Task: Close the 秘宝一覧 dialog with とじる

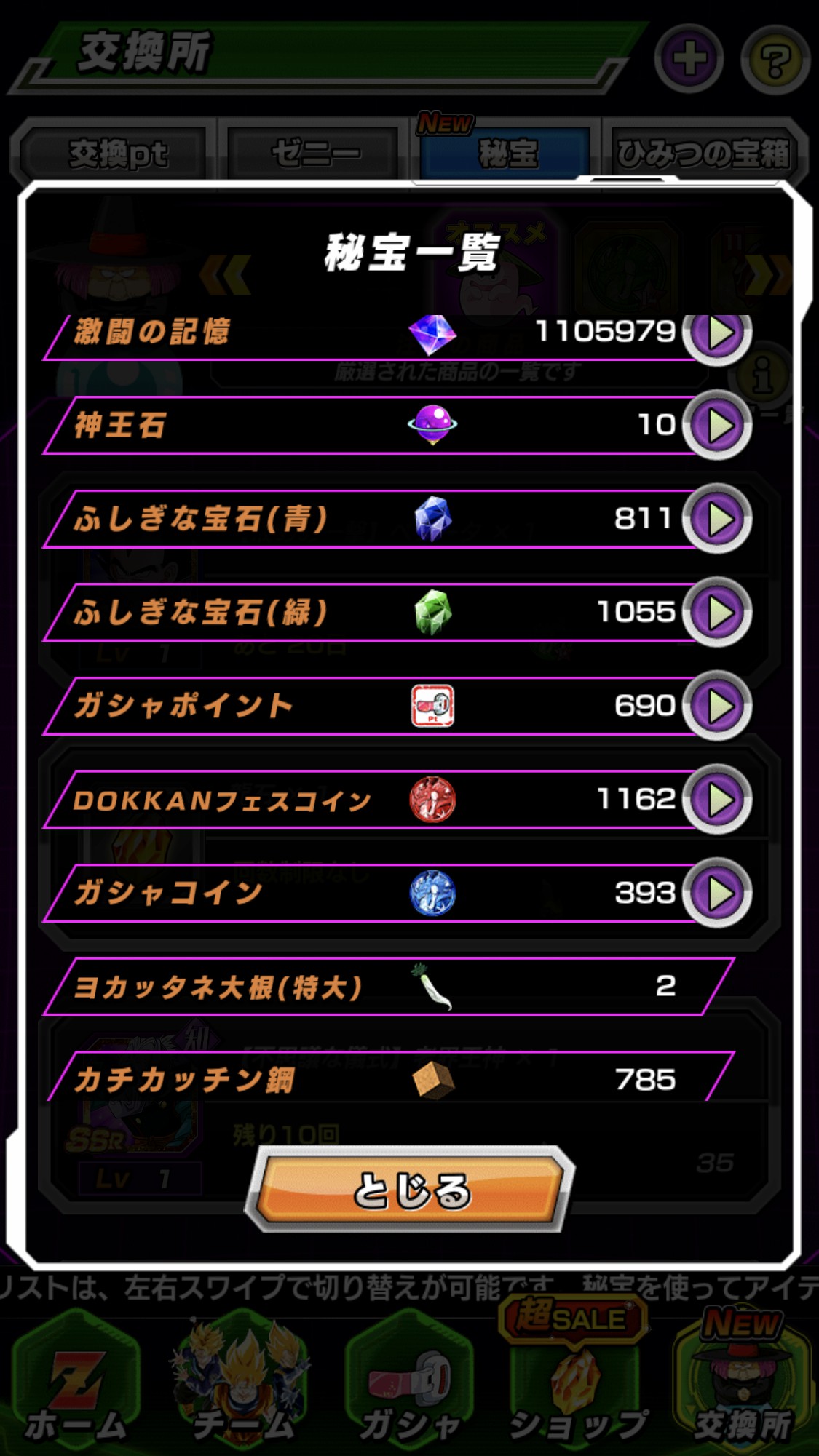Action: pos(411,1190)
